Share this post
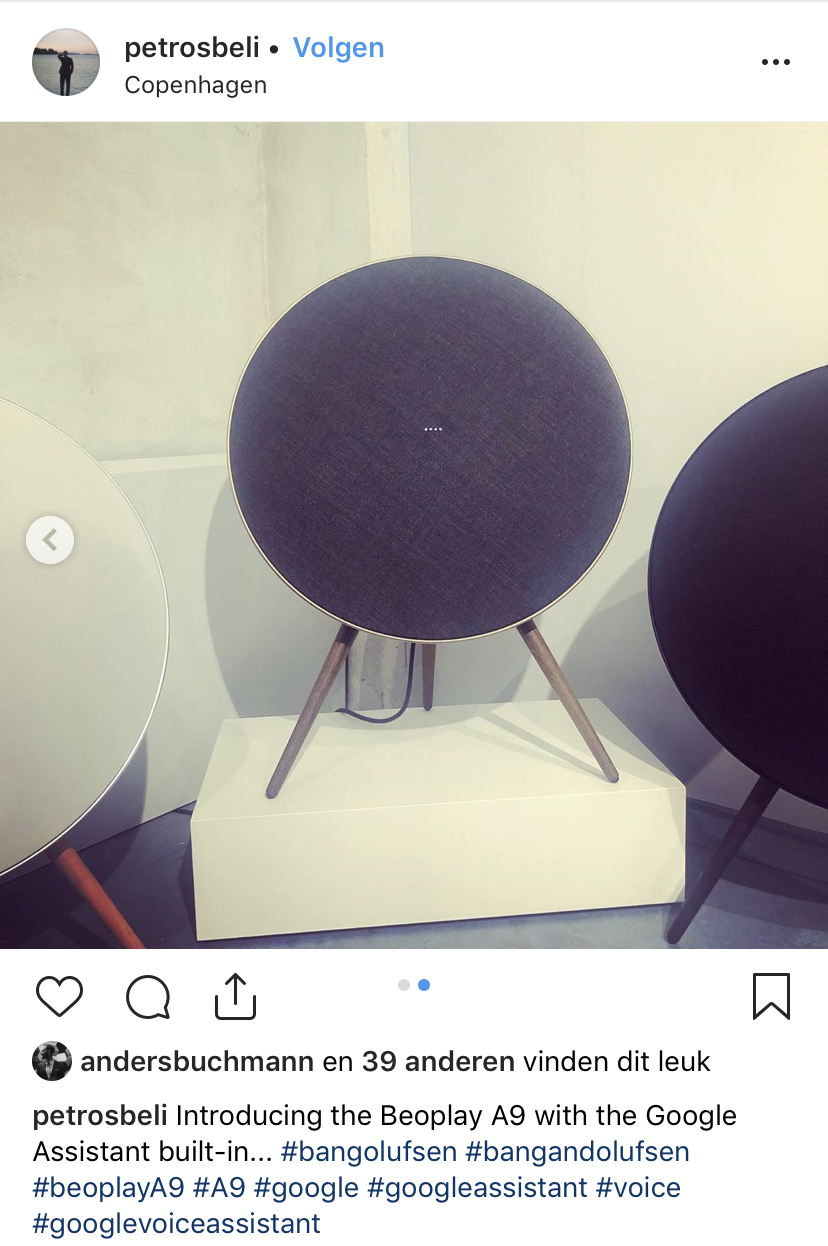Image resolution: width=828 pixels, height=1246 pixels. [x=236, y=997]
